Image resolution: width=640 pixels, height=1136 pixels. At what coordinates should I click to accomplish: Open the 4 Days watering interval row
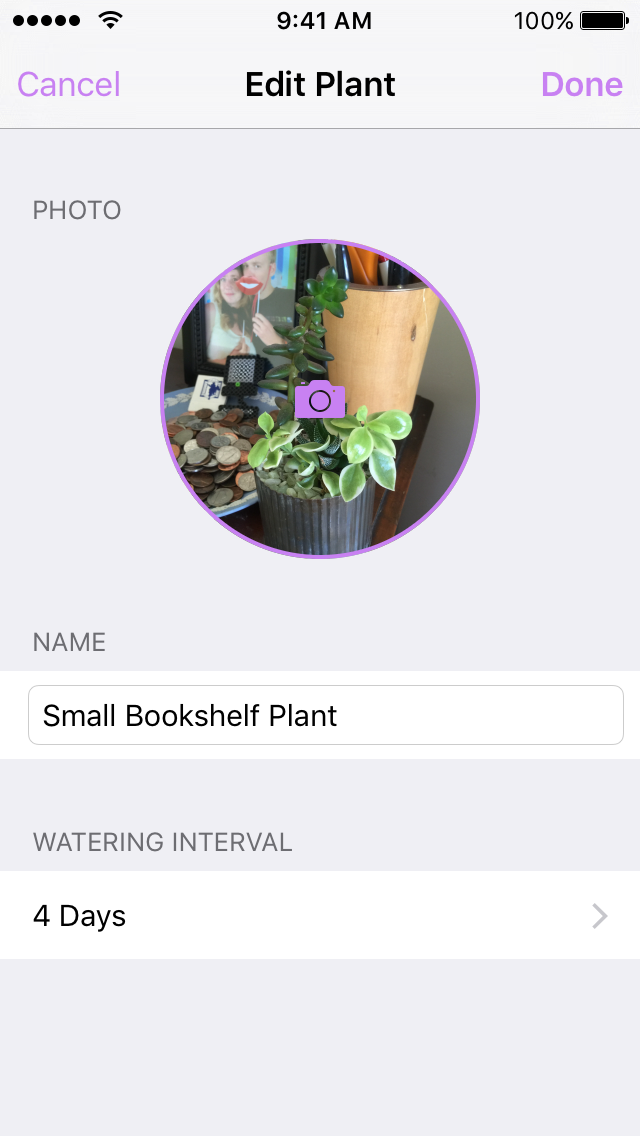click(x=320, y=915)
